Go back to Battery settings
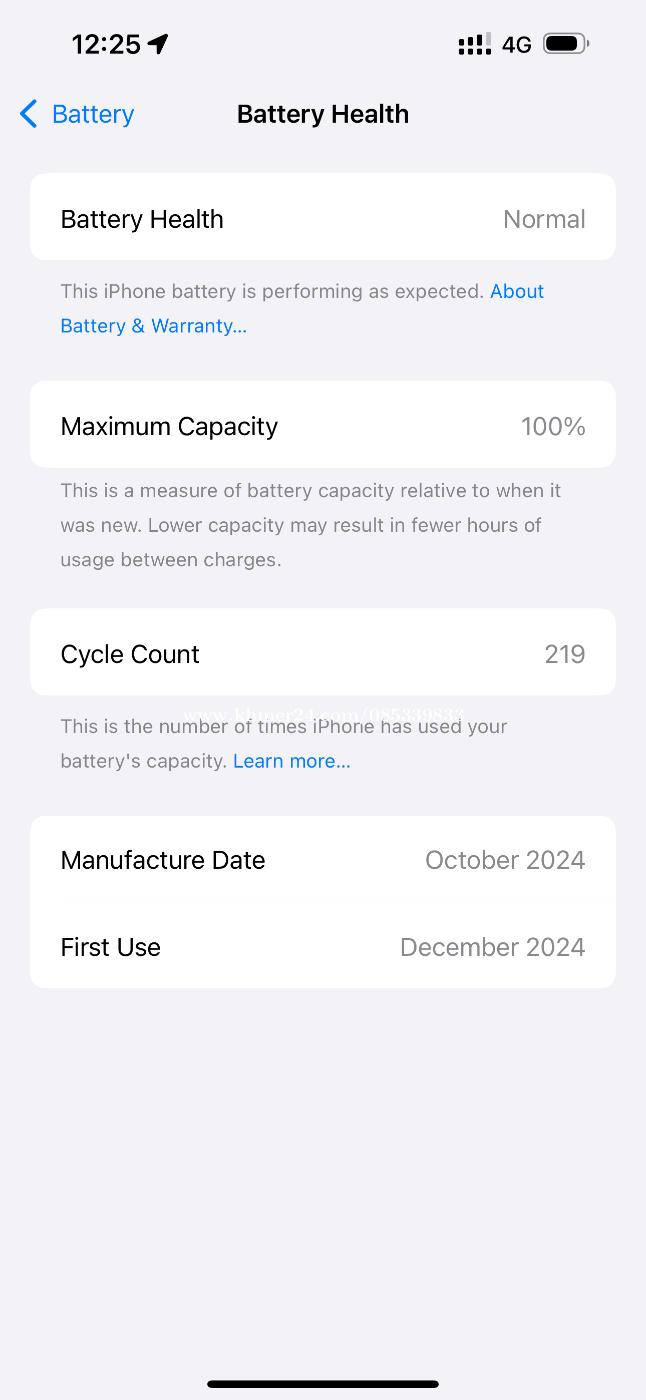Screen dimensions: 646x1400 77,114
